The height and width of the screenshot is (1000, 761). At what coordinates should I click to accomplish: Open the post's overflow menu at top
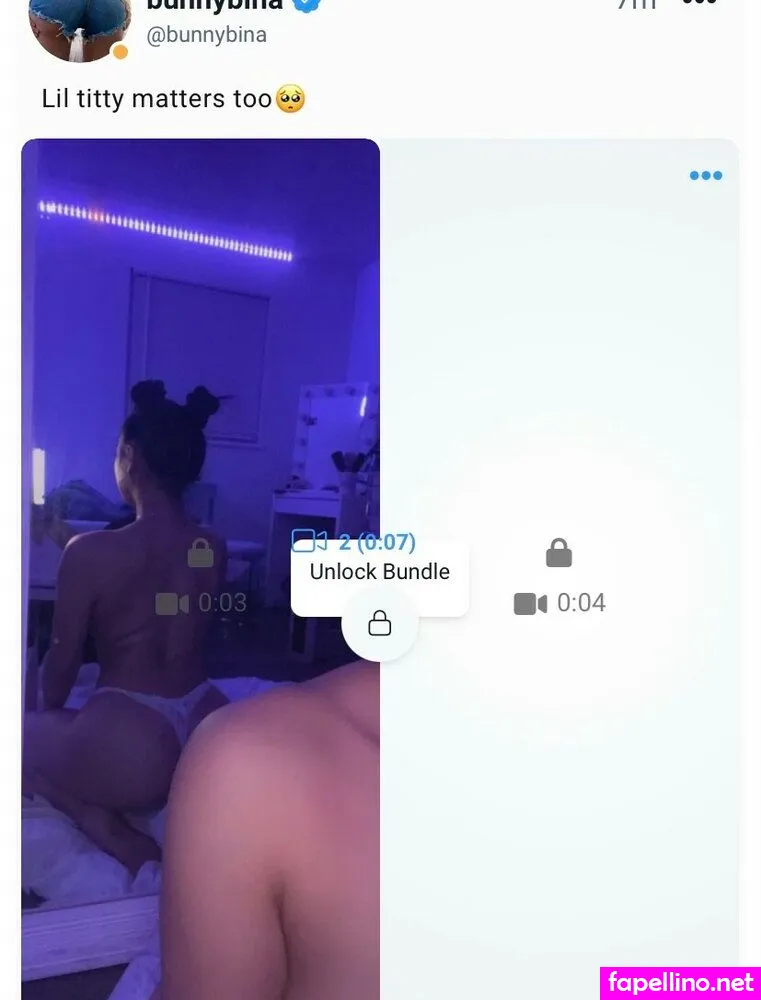click(x=699, y=4)
